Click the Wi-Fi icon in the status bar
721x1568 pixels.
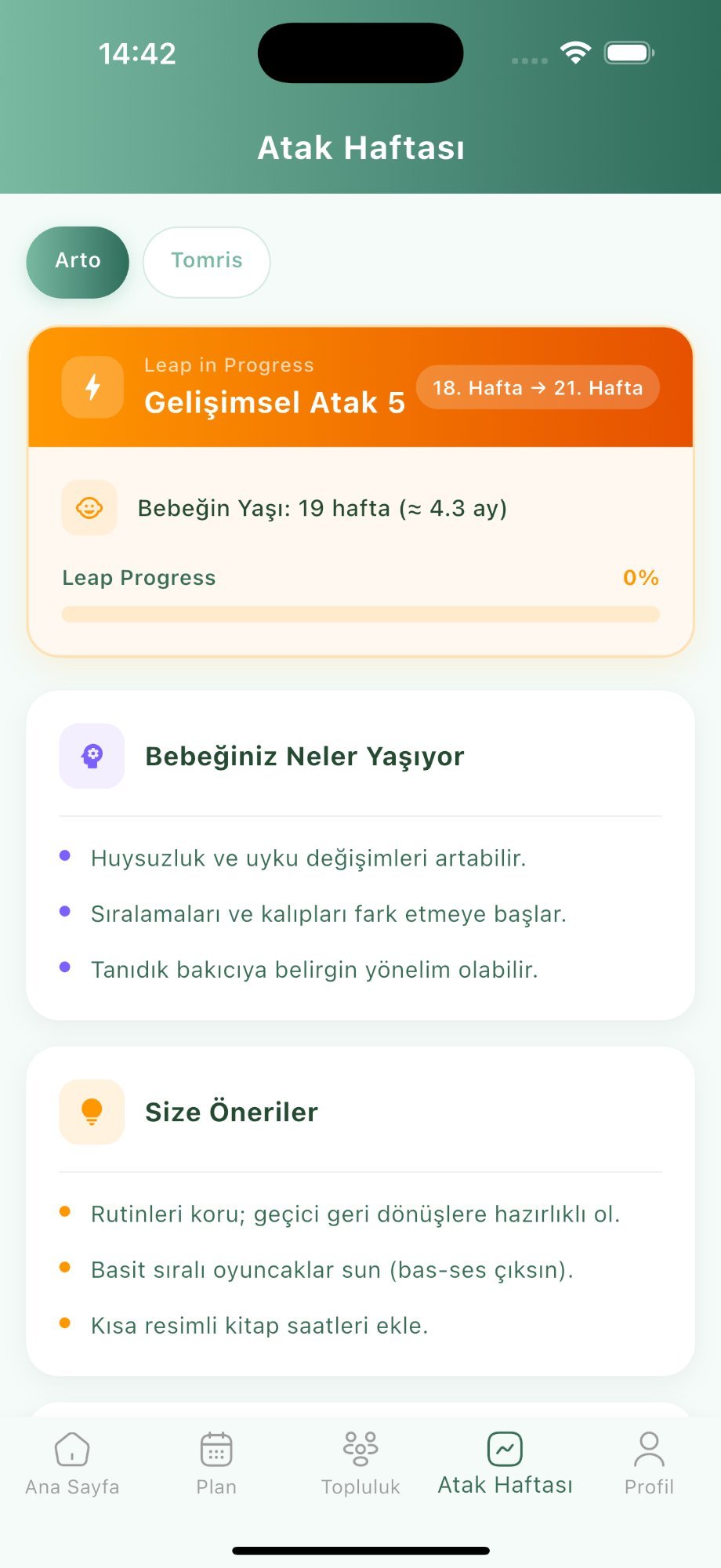click(574, 52)
